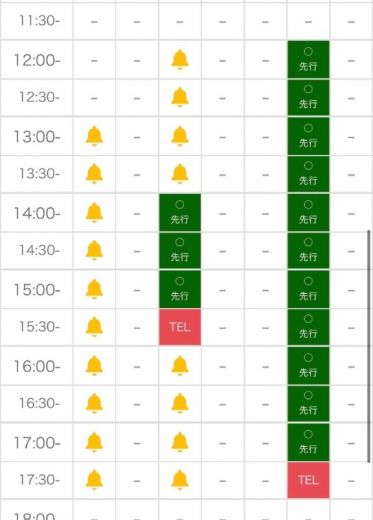Select the green 先行 slot at 15:30

308,327
